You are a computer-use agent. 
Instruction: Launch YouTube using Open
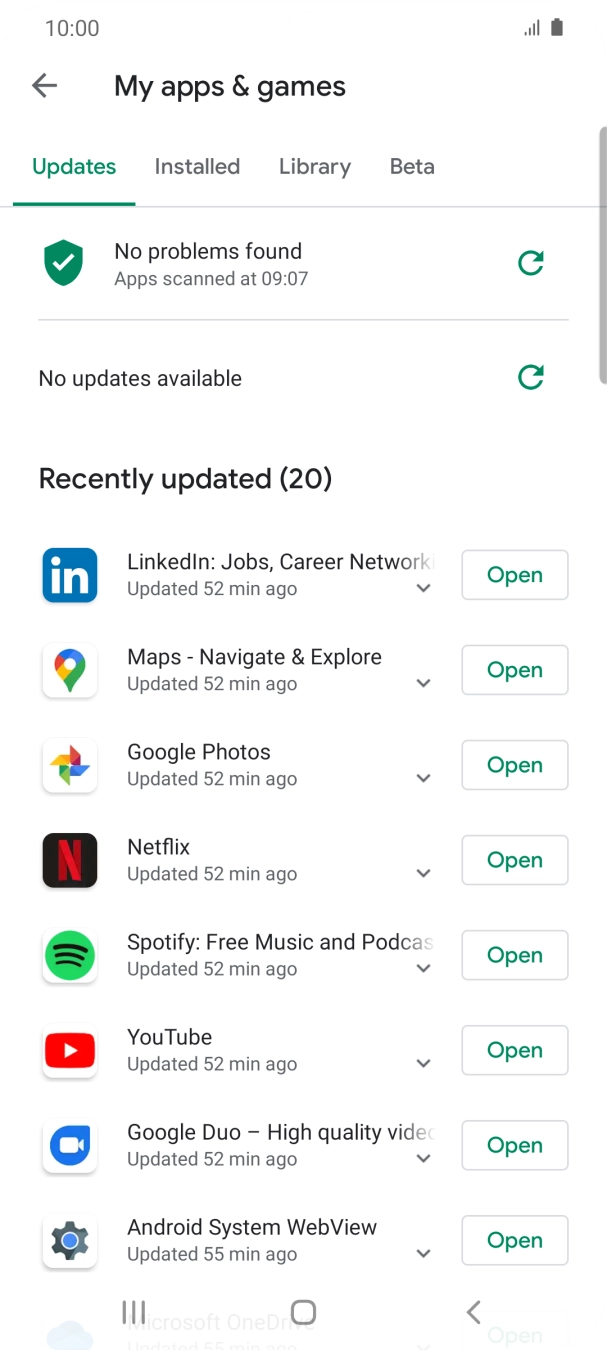(x=514, y=1050)
